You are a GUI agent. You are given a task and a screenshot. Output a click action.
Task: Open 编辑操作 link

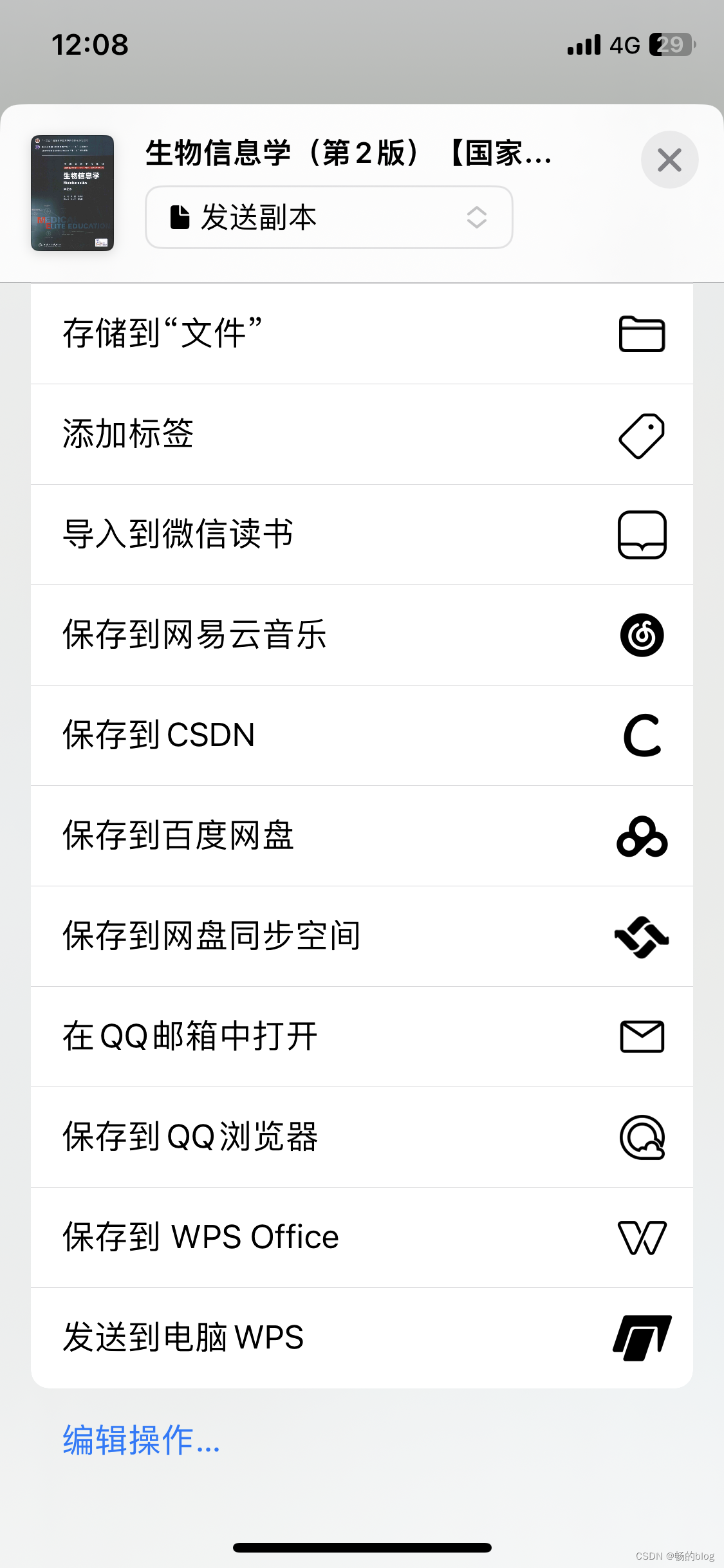click(142, 1441)
